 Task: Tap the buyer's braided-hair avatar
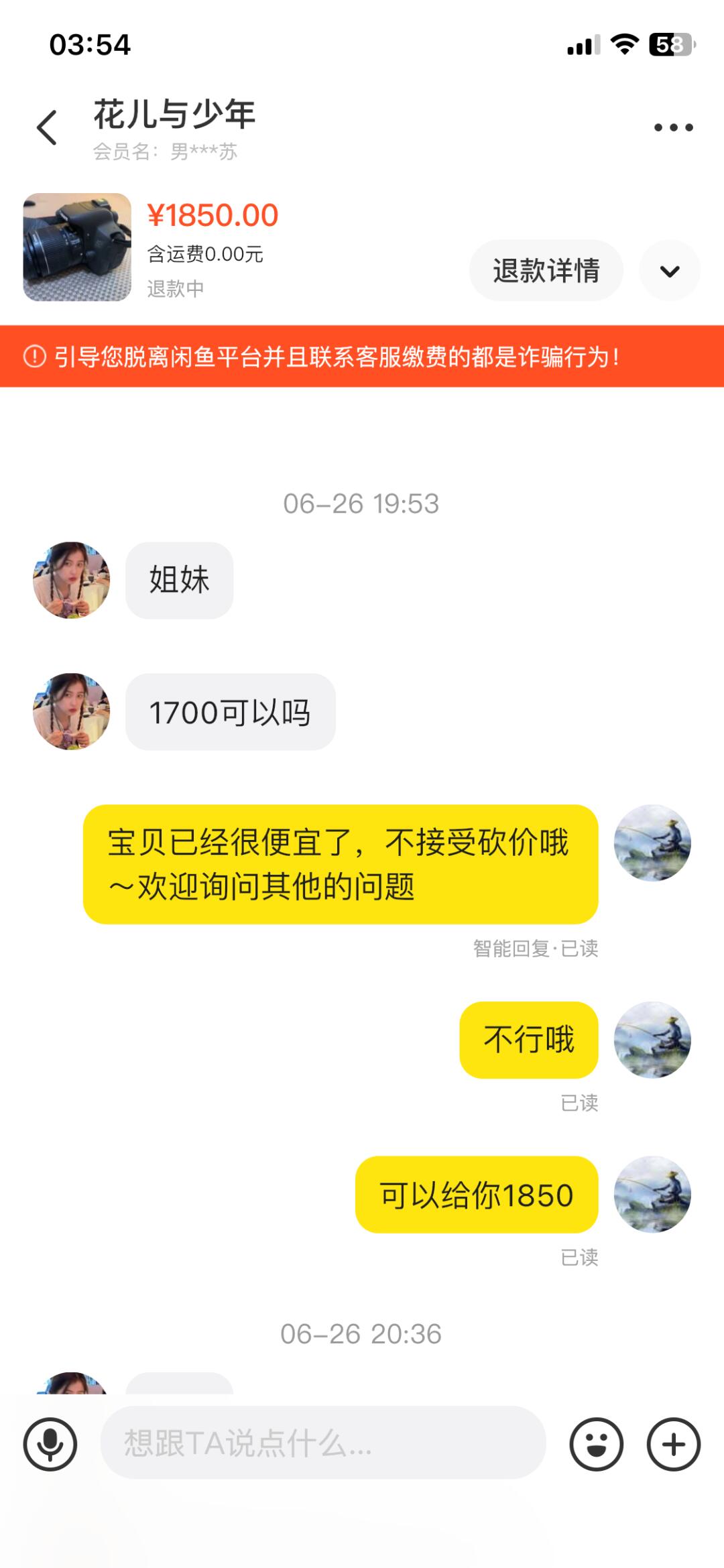click(71, 581)
